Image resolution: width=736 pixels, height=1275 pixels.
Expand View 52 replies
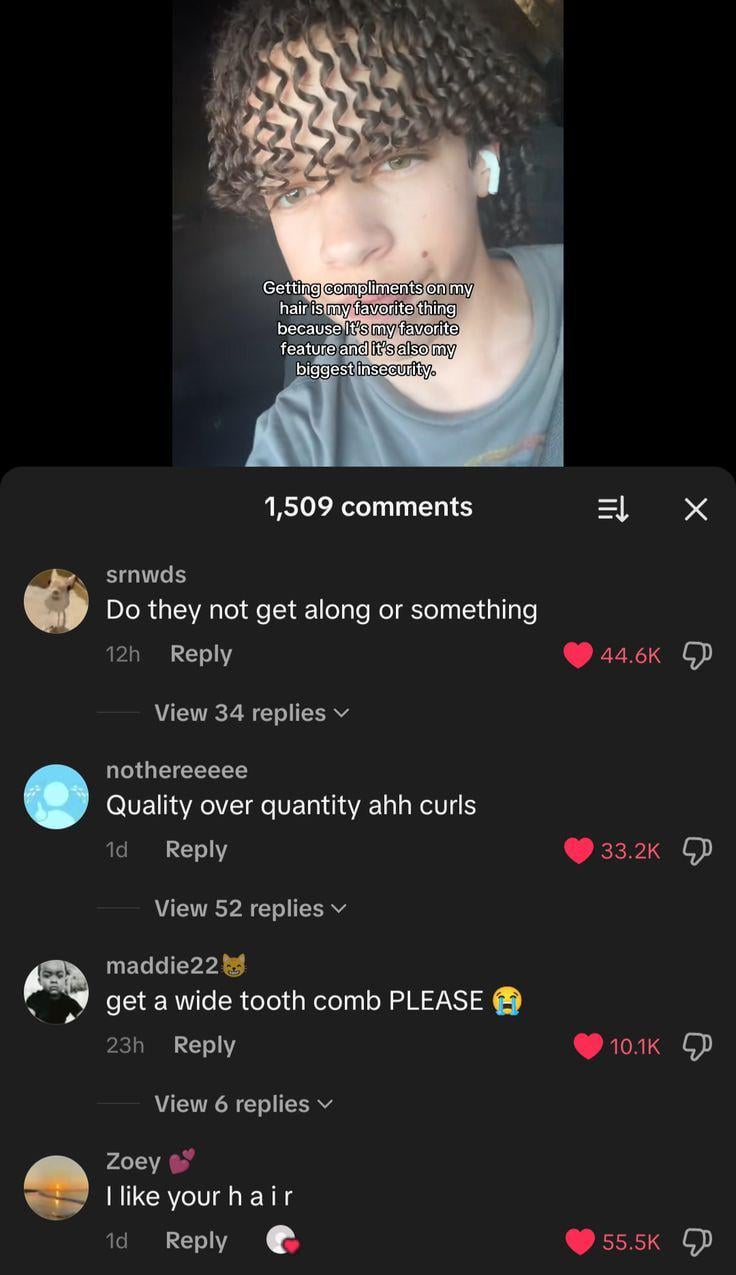coord(251,908)
